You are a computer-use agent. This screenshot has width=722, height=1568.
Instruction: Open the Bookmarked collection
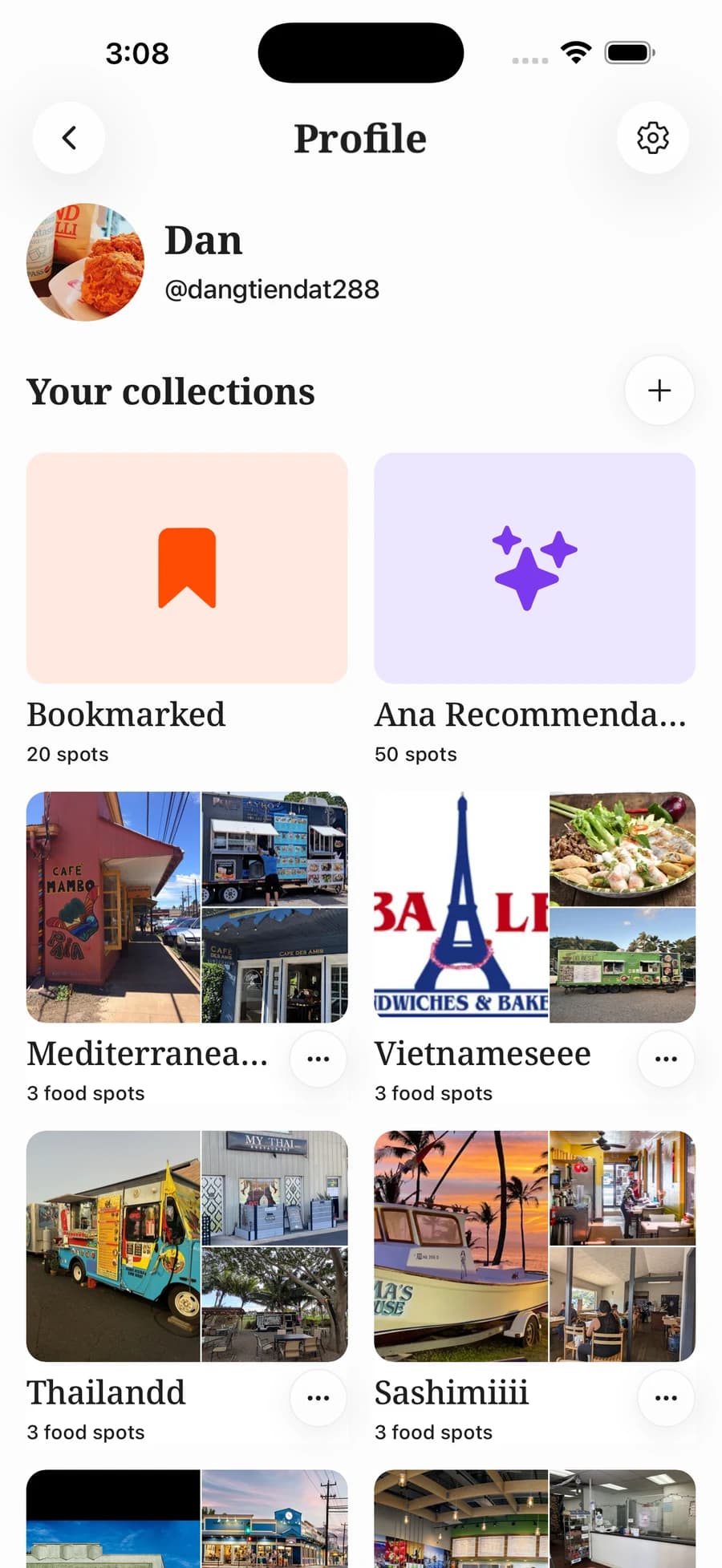pos(187,568)
